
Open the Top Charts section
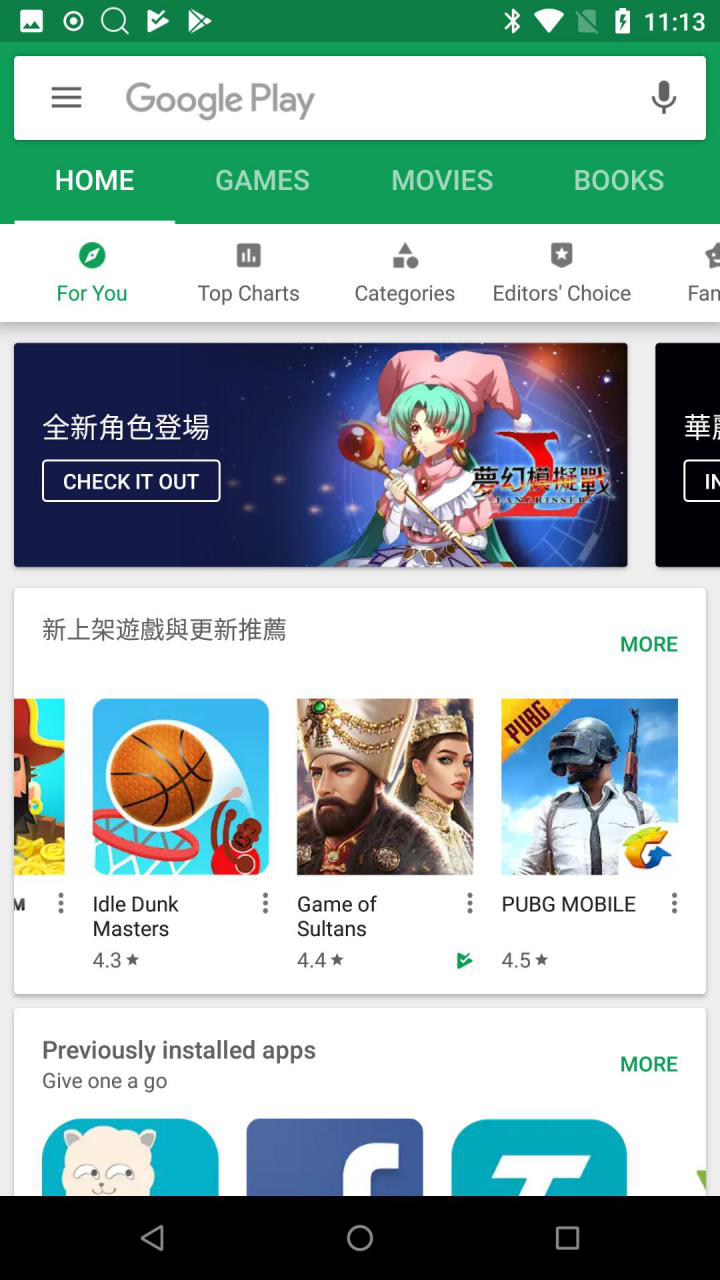coord(248,272)
